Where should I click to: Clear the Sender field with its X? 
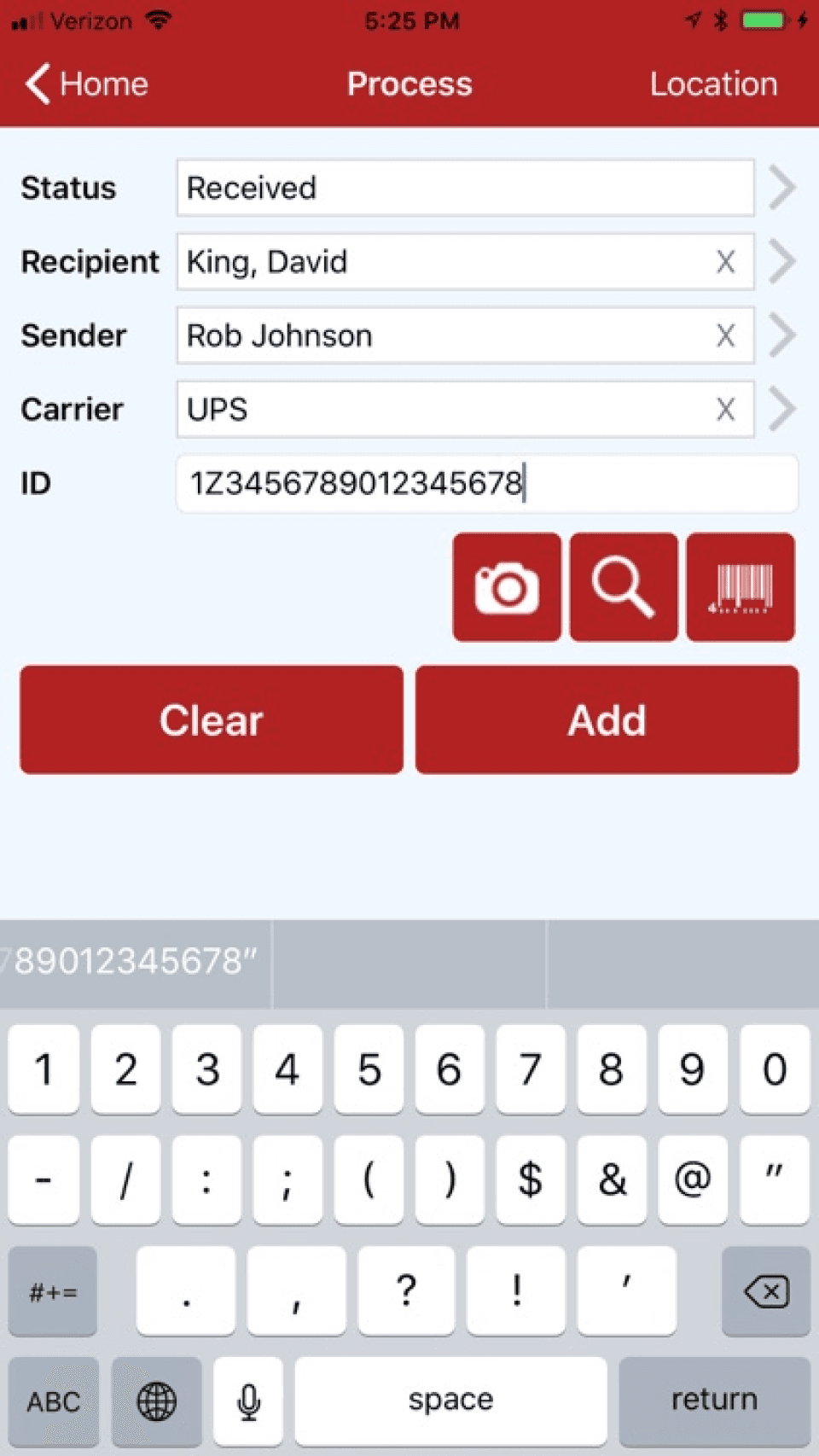pyautogui.click(x=725, y=335)
